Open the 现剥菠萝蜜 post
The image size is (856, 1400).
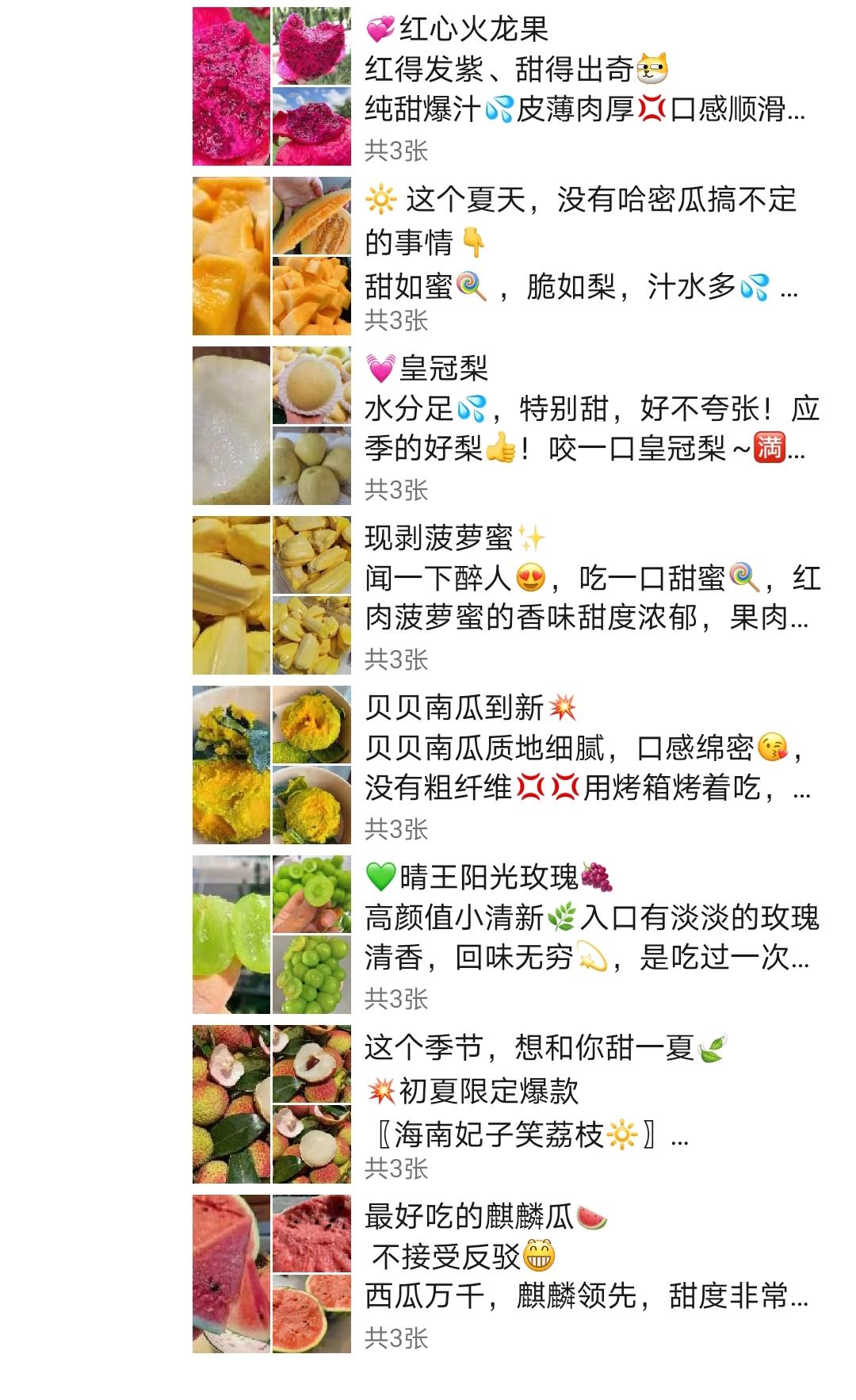coord(507,595)
